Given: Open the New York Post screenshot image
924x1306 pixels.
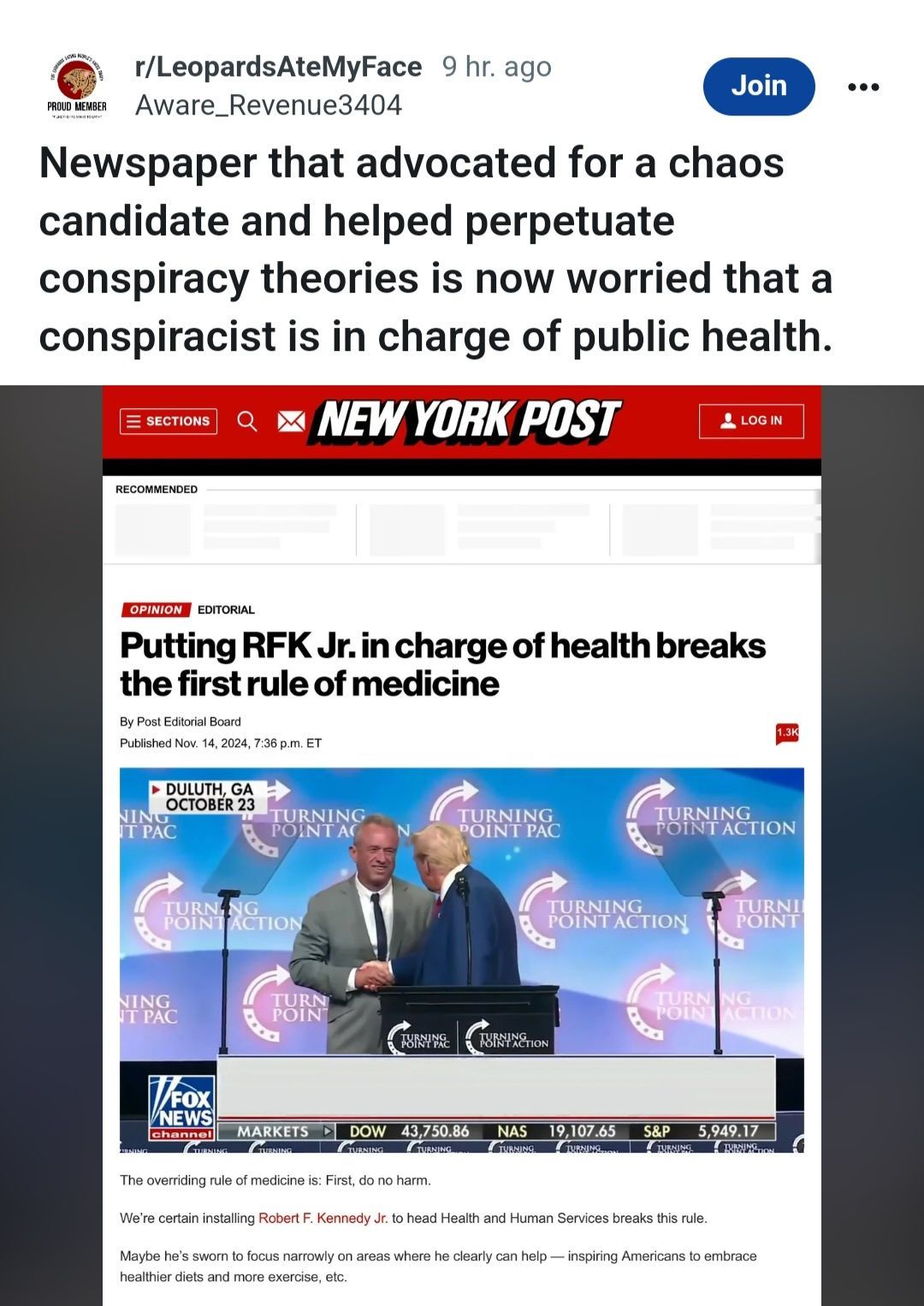Looking at the screenshot, I should [462, 845].
